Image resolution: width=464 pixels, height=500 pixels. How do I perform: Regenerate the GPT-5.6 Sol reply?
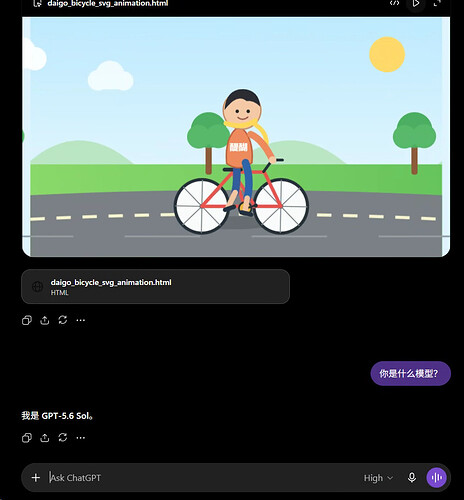[63, 438]
